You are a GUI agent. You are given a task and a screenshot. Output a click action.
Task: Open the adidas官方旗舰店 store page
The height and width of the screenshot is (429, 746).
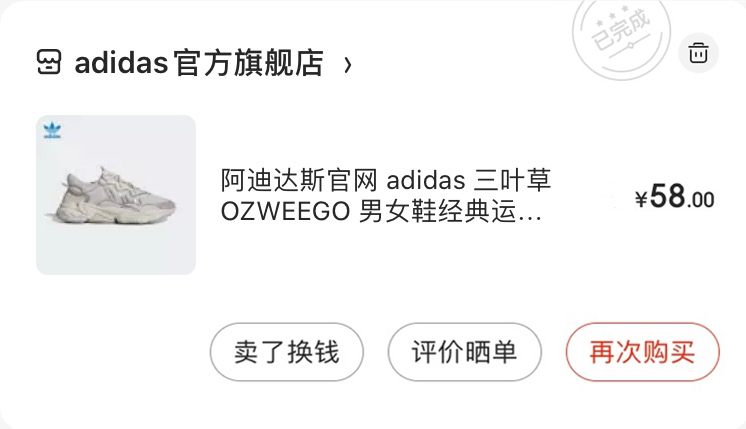point(198,64)
